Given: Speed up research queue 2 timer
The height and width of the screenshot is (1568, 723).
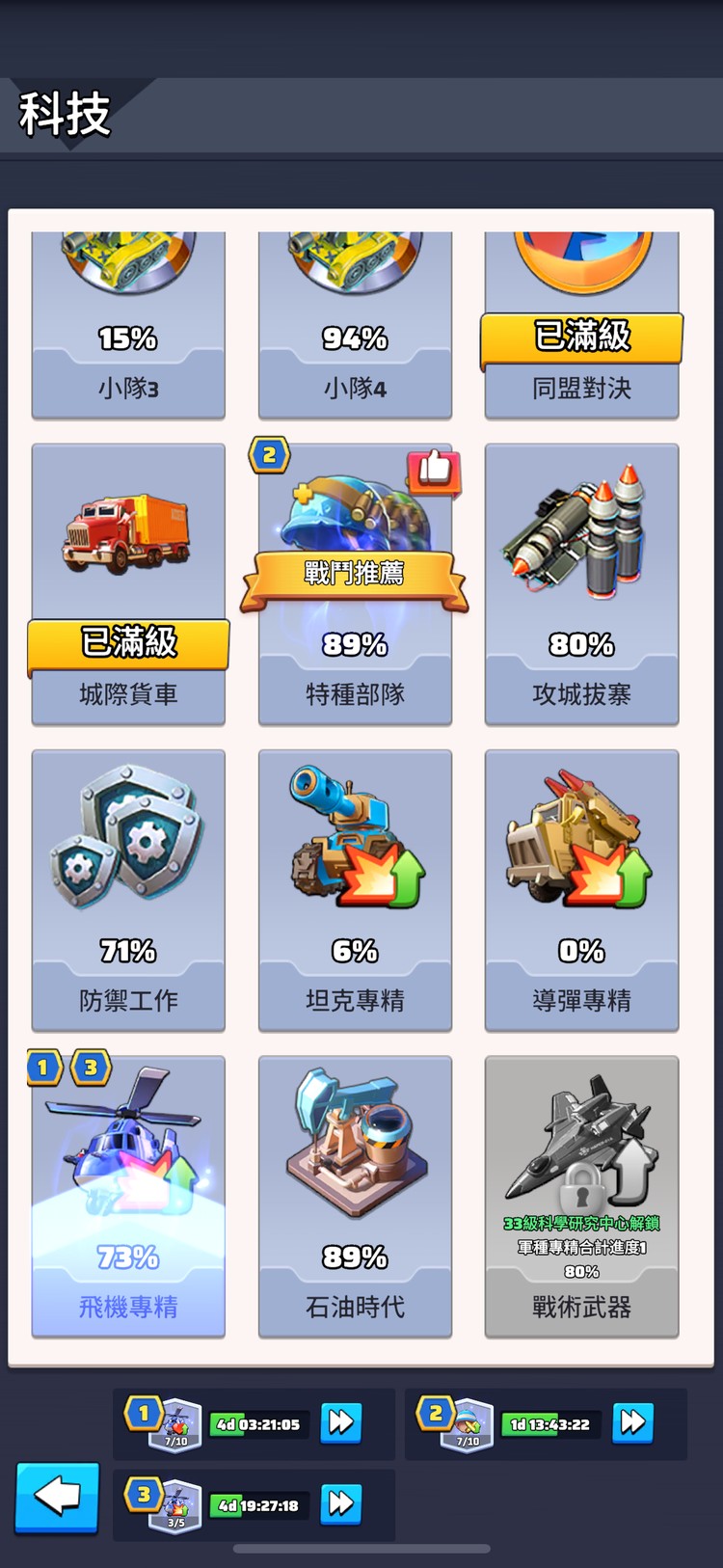Looking at the screenshot, I should pyautogui.click(x=632, y=1422).
